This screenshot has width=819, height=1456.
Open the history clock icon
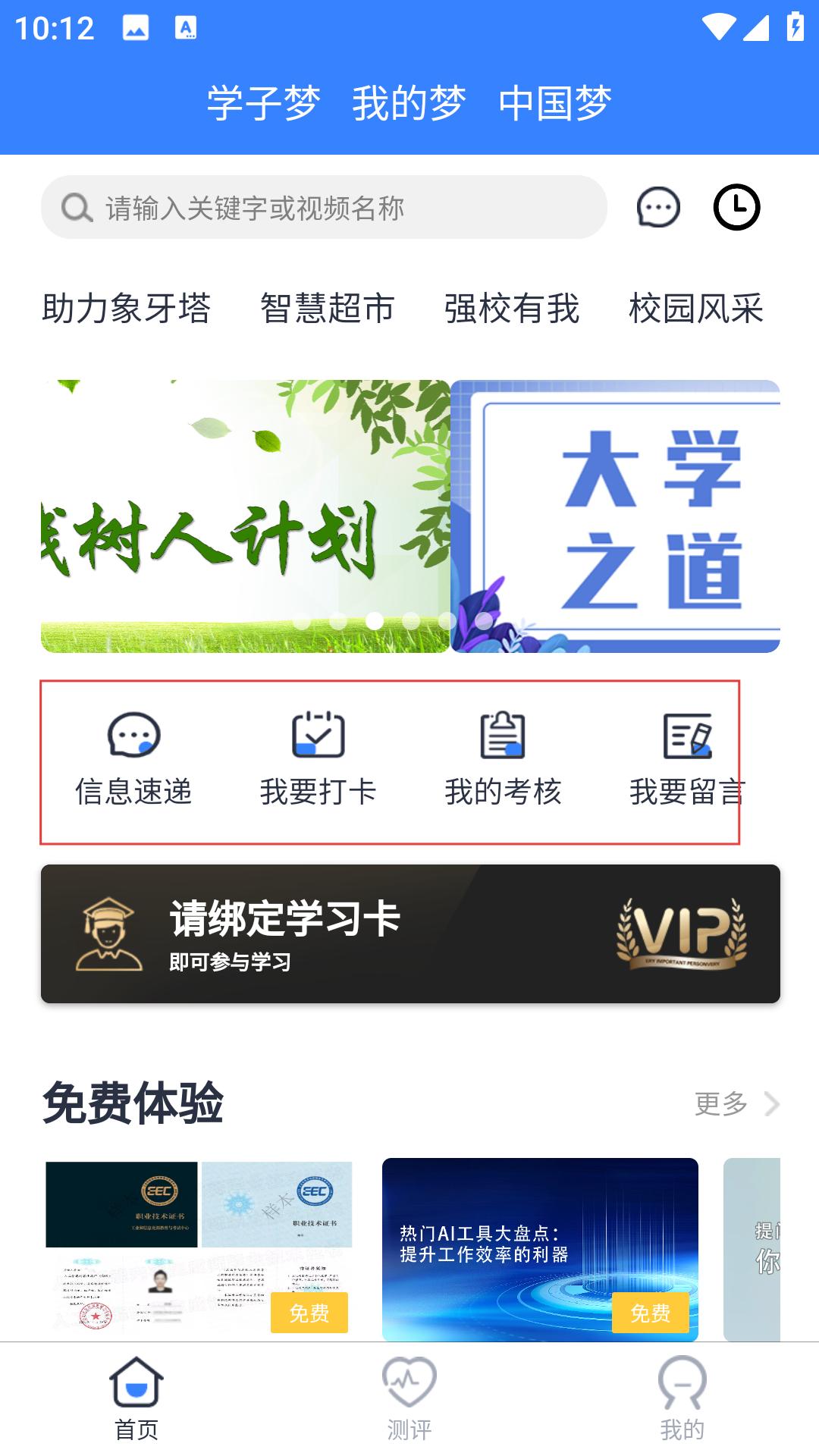tap(736, 207)
